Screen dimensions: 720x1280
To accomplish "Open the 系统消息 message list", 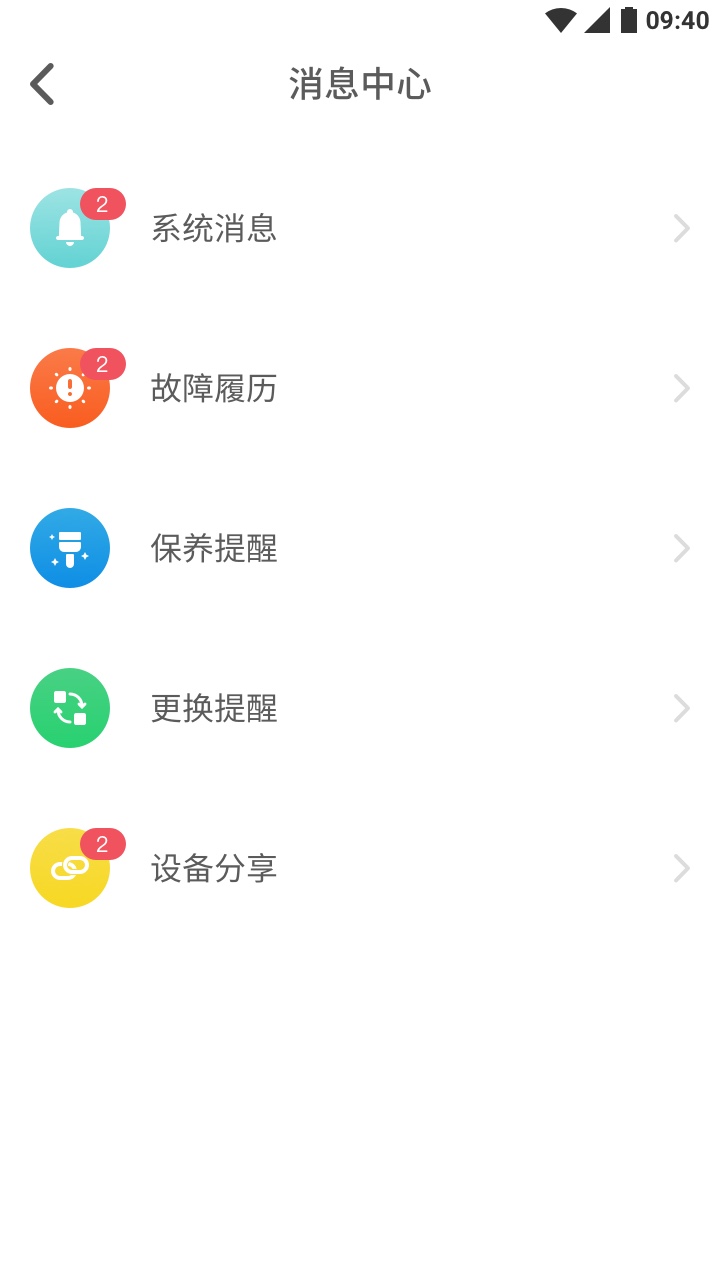I will tap(214, 228).
